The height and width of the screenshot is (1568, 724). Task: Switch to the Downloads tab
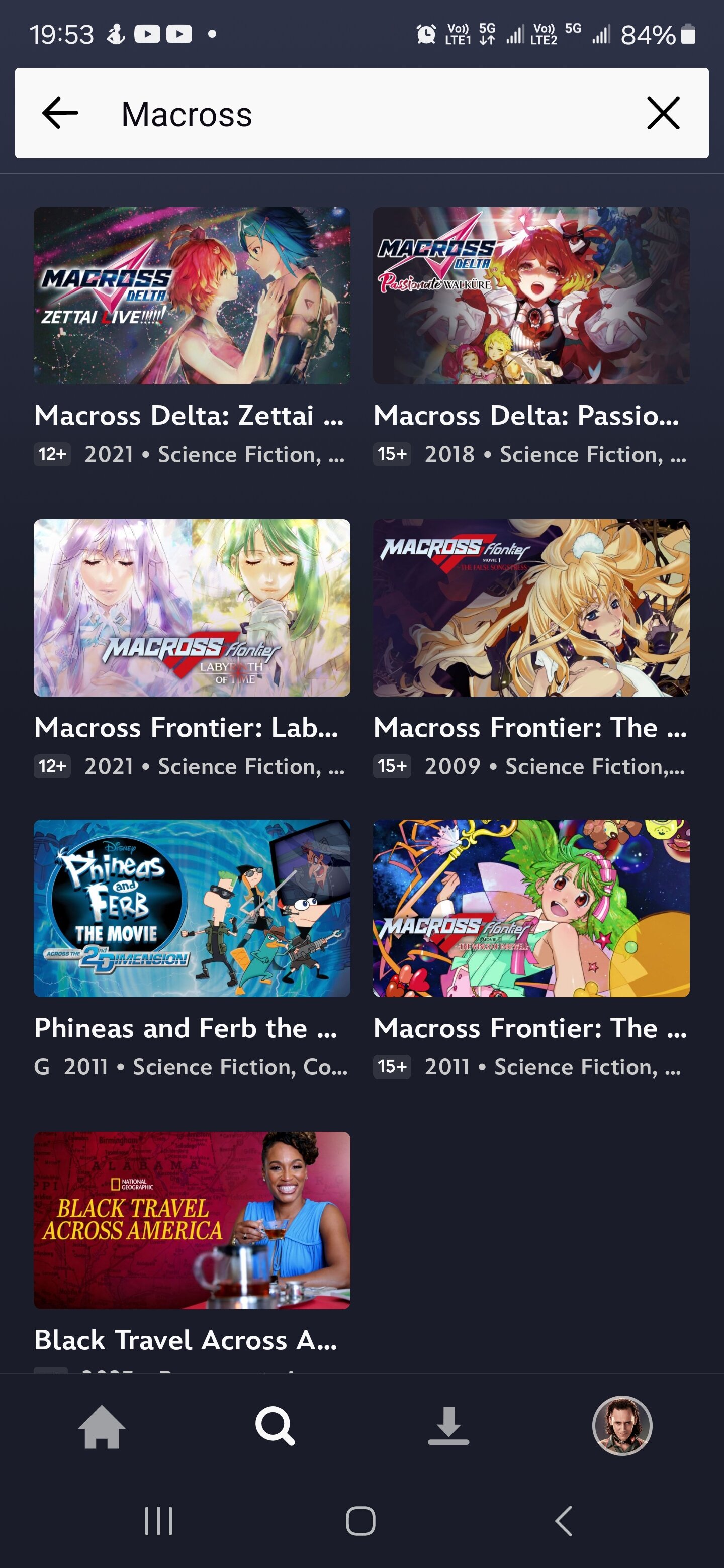449,1426
